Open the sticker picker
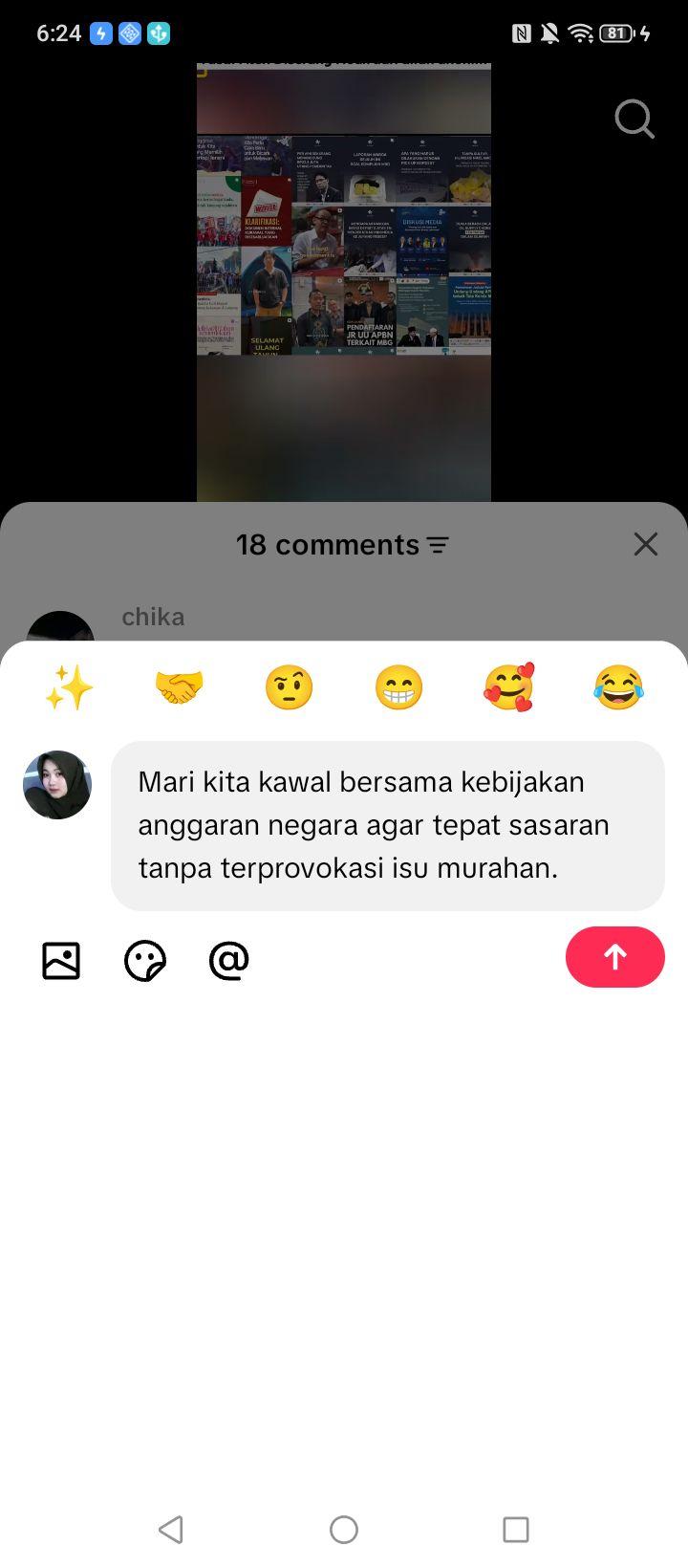 coord(145,961)
